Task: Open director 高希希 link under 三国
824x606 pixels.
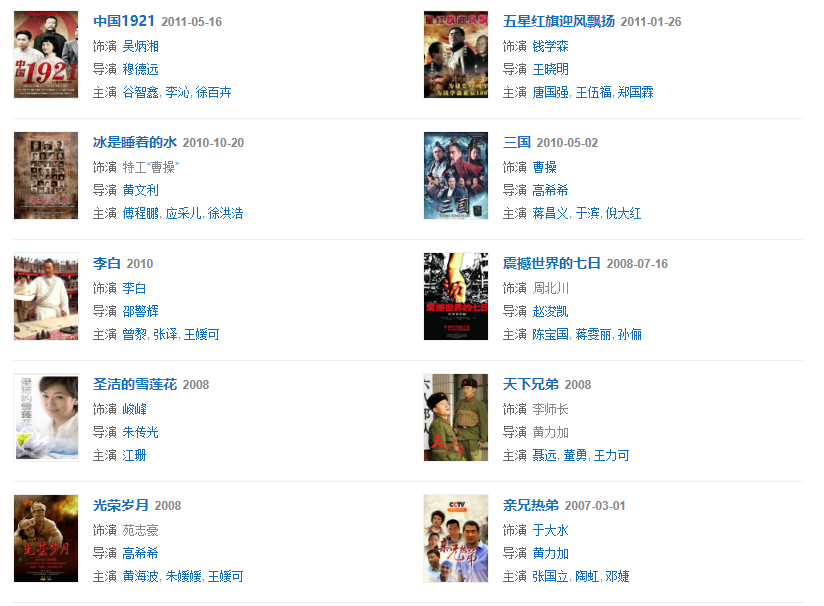Action: 550,190
